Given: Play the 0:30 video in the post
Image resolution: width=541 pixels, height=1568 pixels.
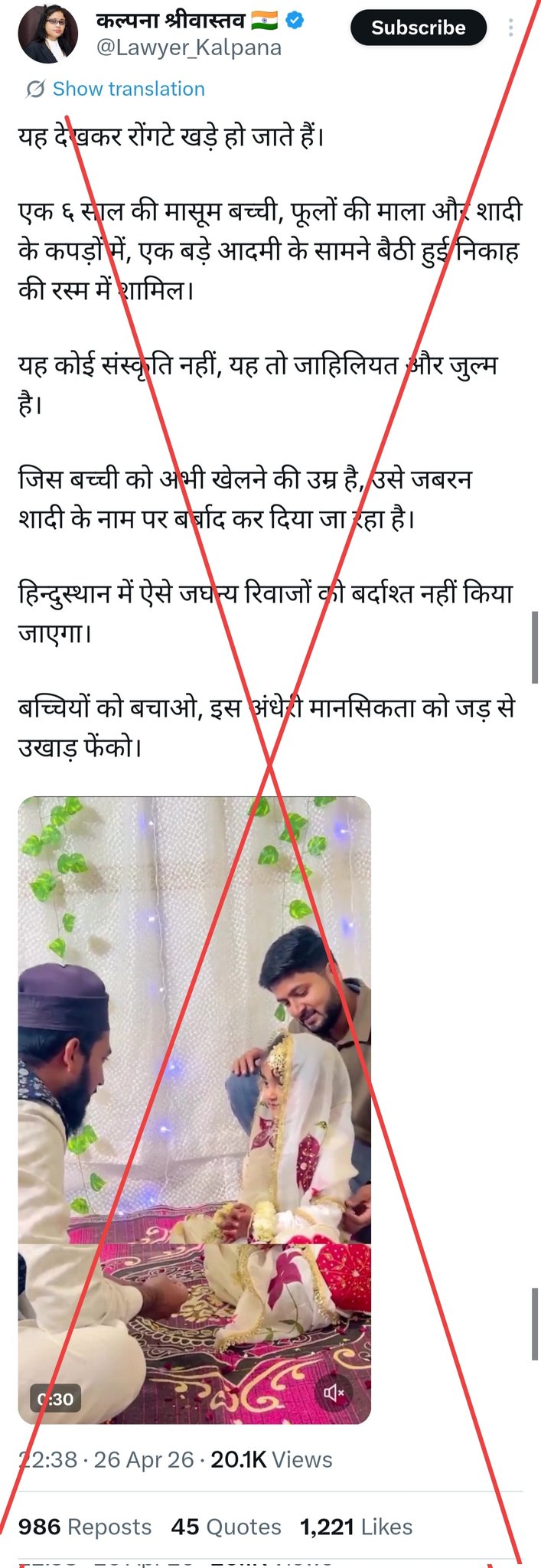Looking at the screenshot, I should coord(194,1110).
